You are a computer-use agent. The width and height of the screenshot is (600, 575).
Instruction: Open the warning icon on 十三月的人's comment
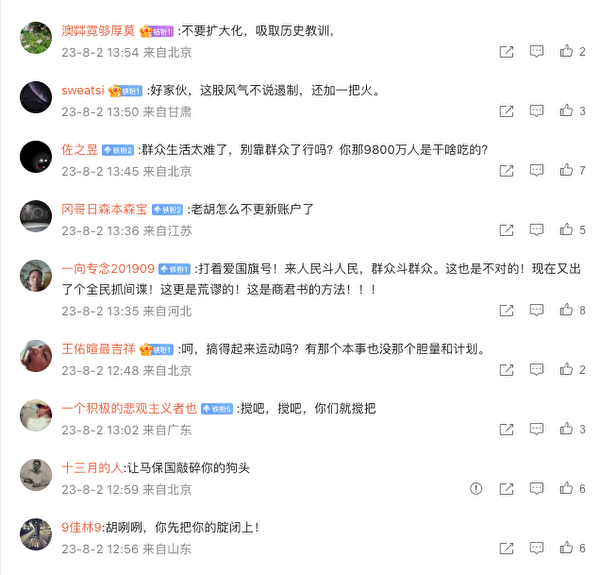tap(476, 489)
